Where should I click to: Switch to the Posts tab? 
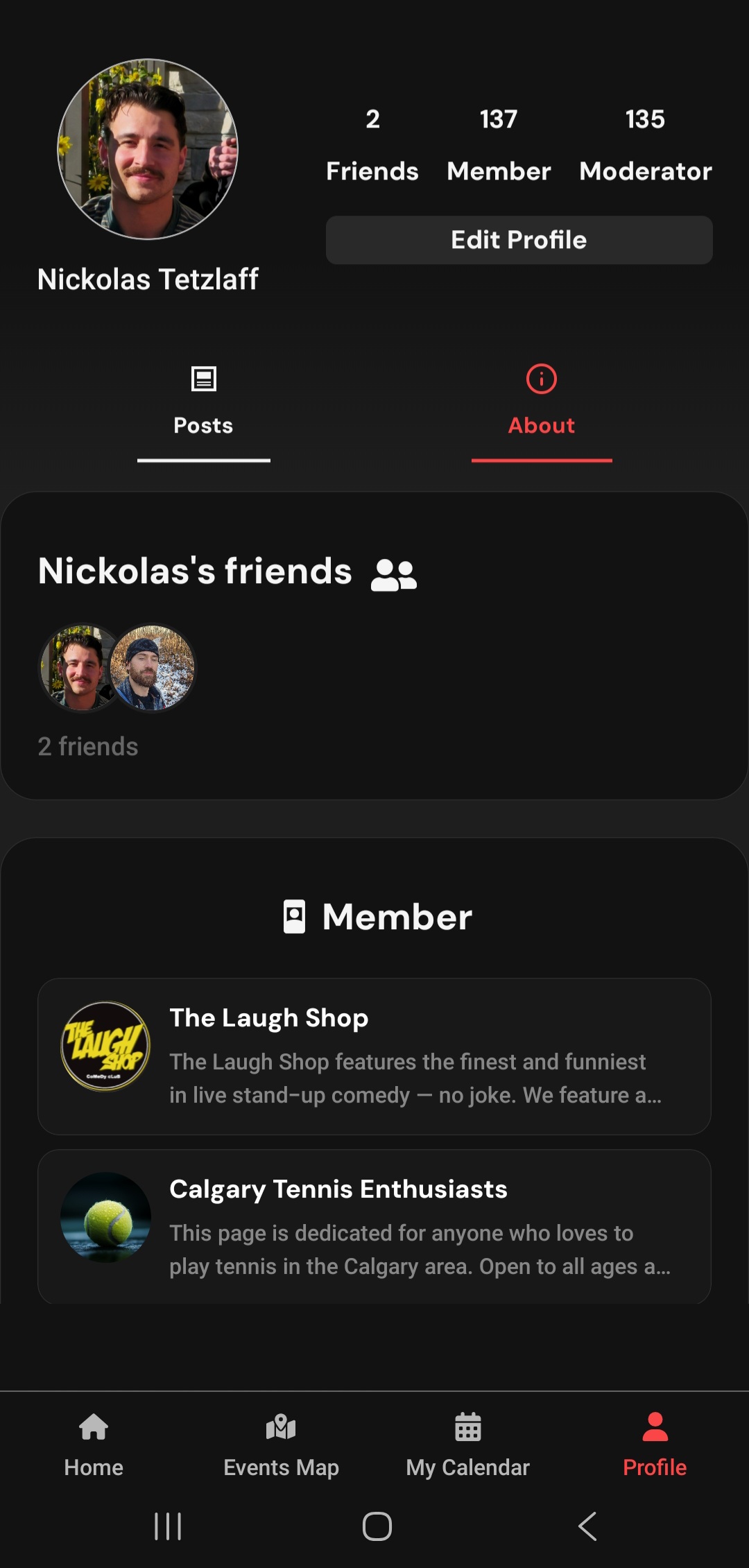tap(203, 402)
